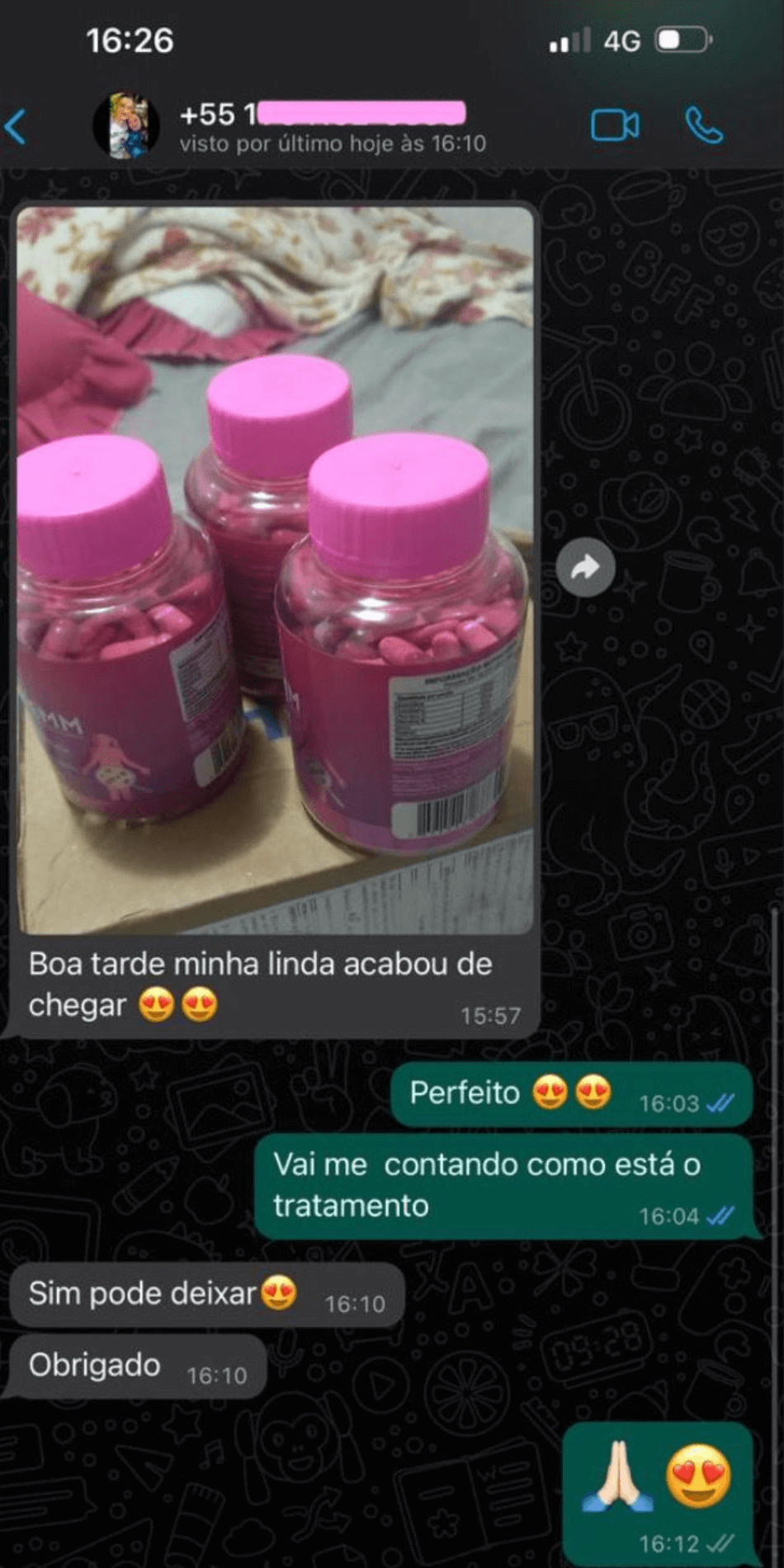Open the photo of pink bottles
Viewport: 784px width, 1568px height.
point(275,569)
